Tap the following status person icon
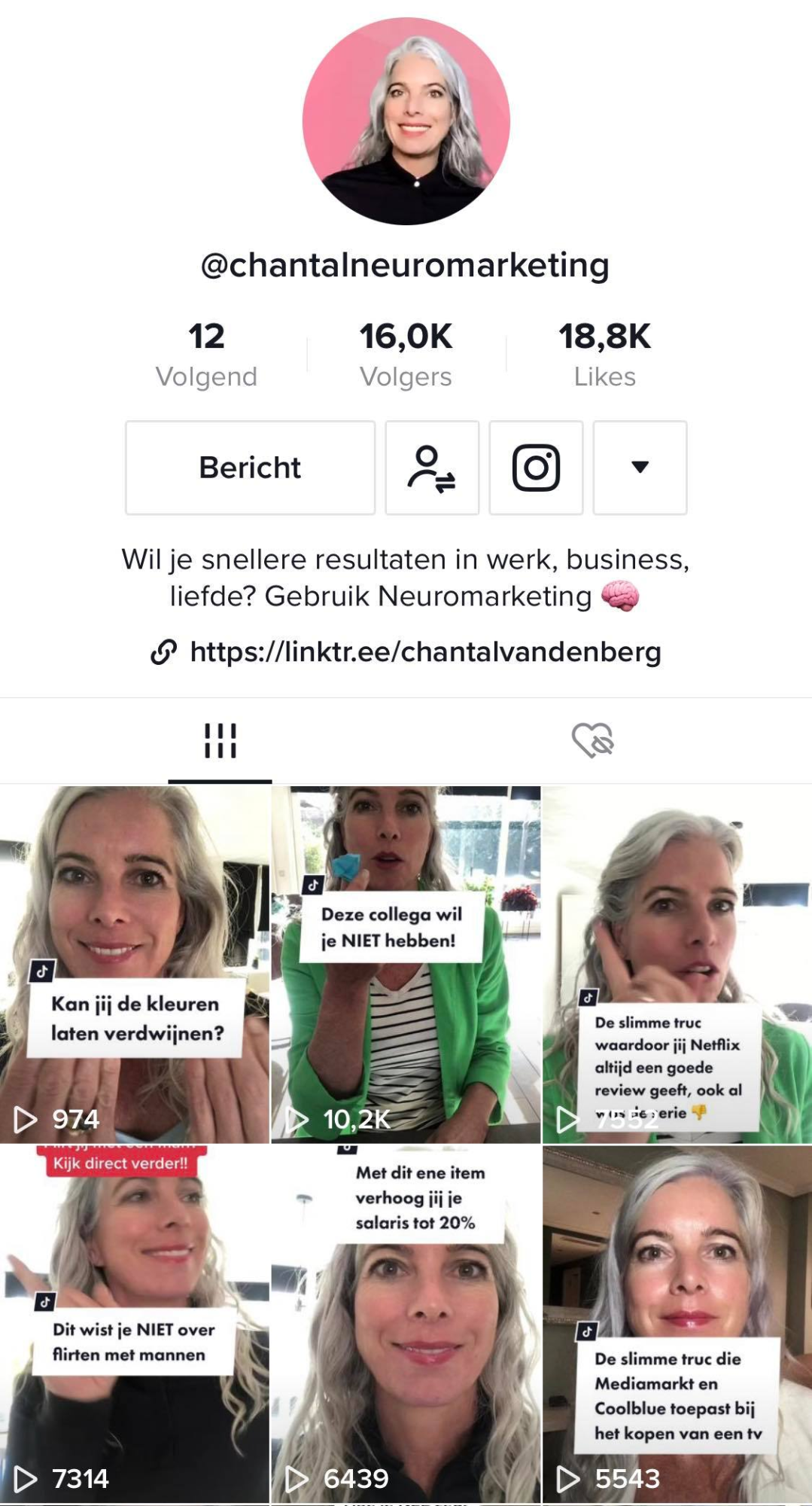 click(x=432, y=468)
